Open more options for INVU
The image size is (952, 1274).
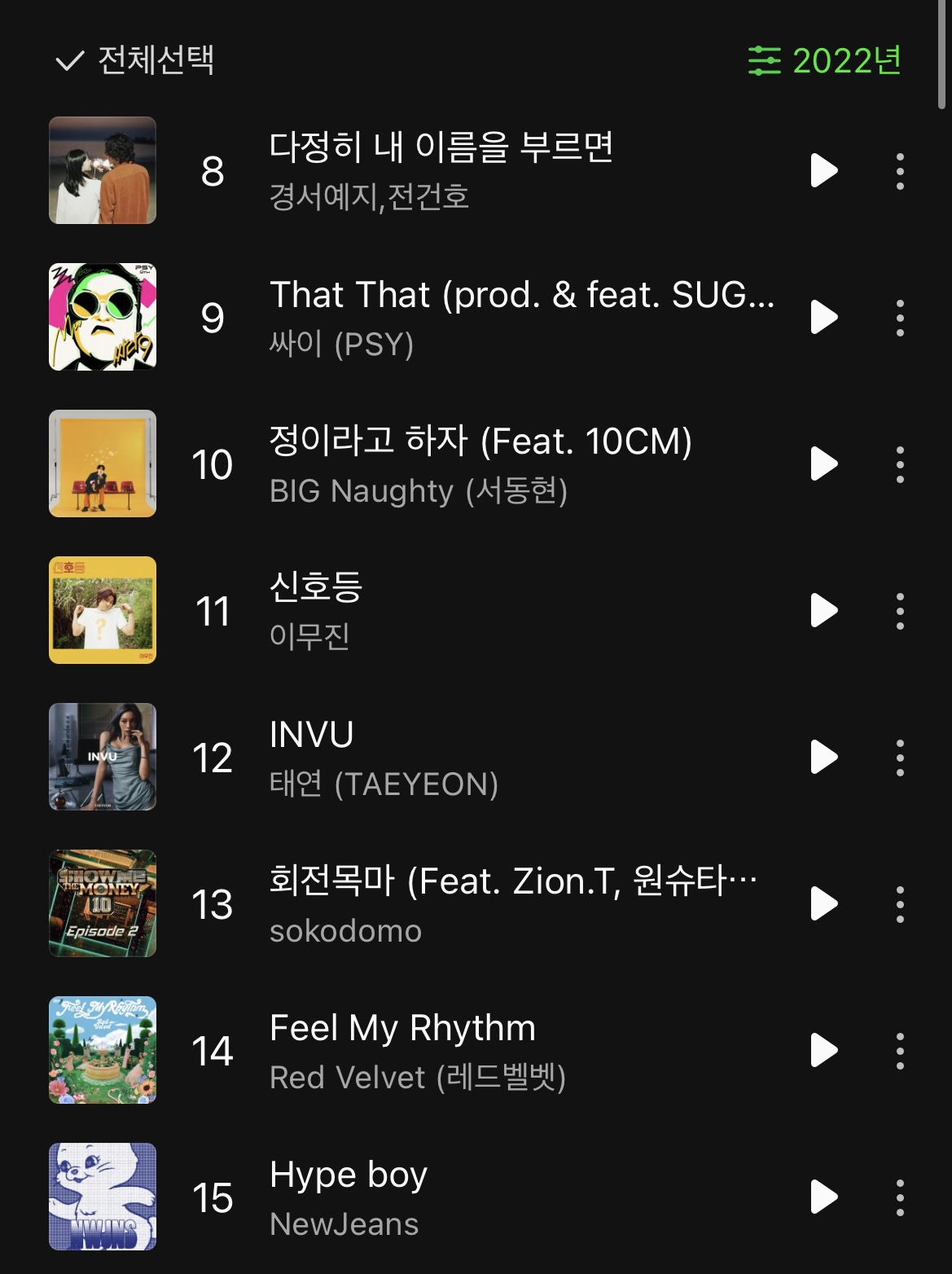click(x=900, y=758)
